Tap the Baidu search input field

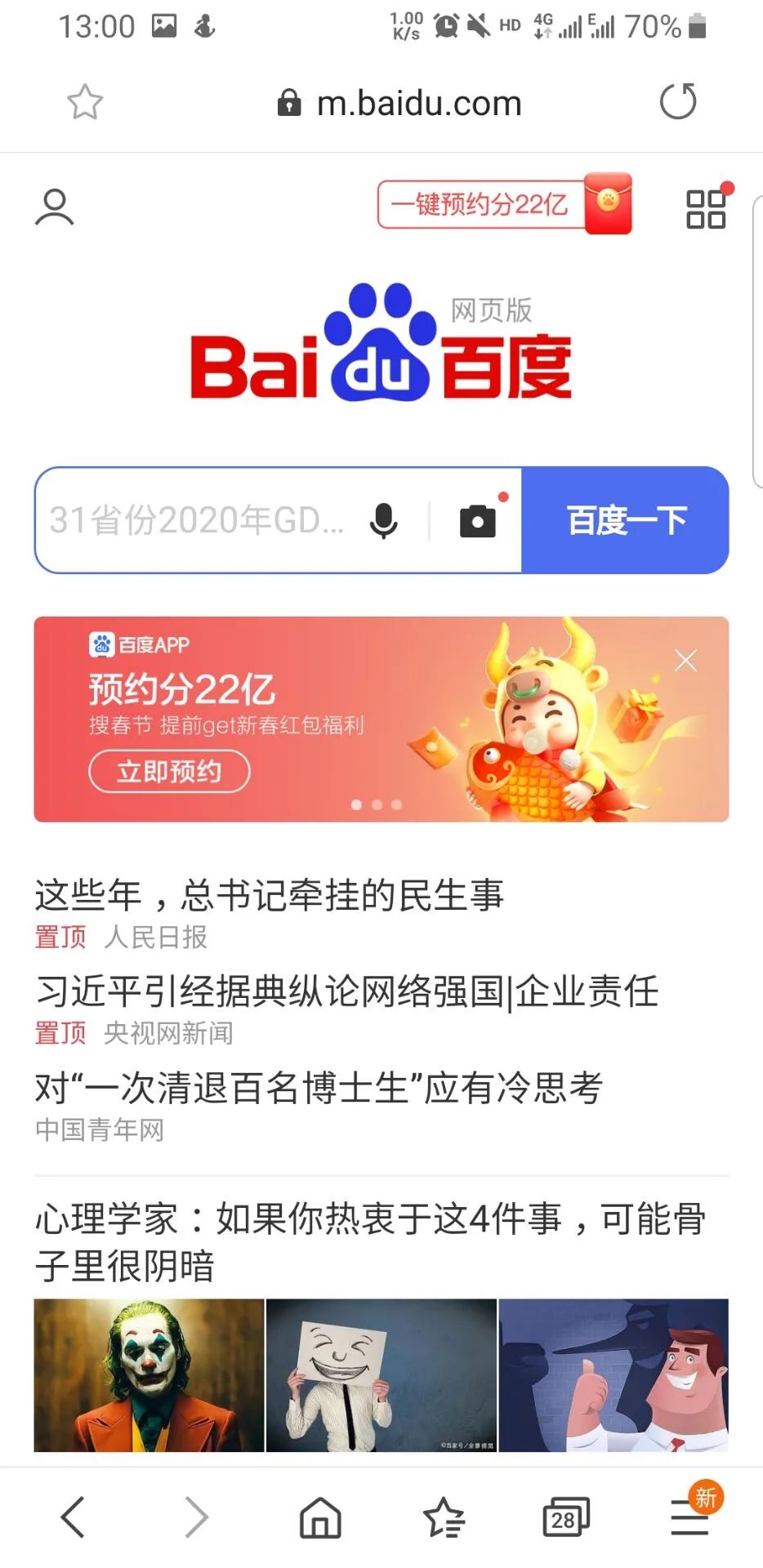(x=196, y=520)
